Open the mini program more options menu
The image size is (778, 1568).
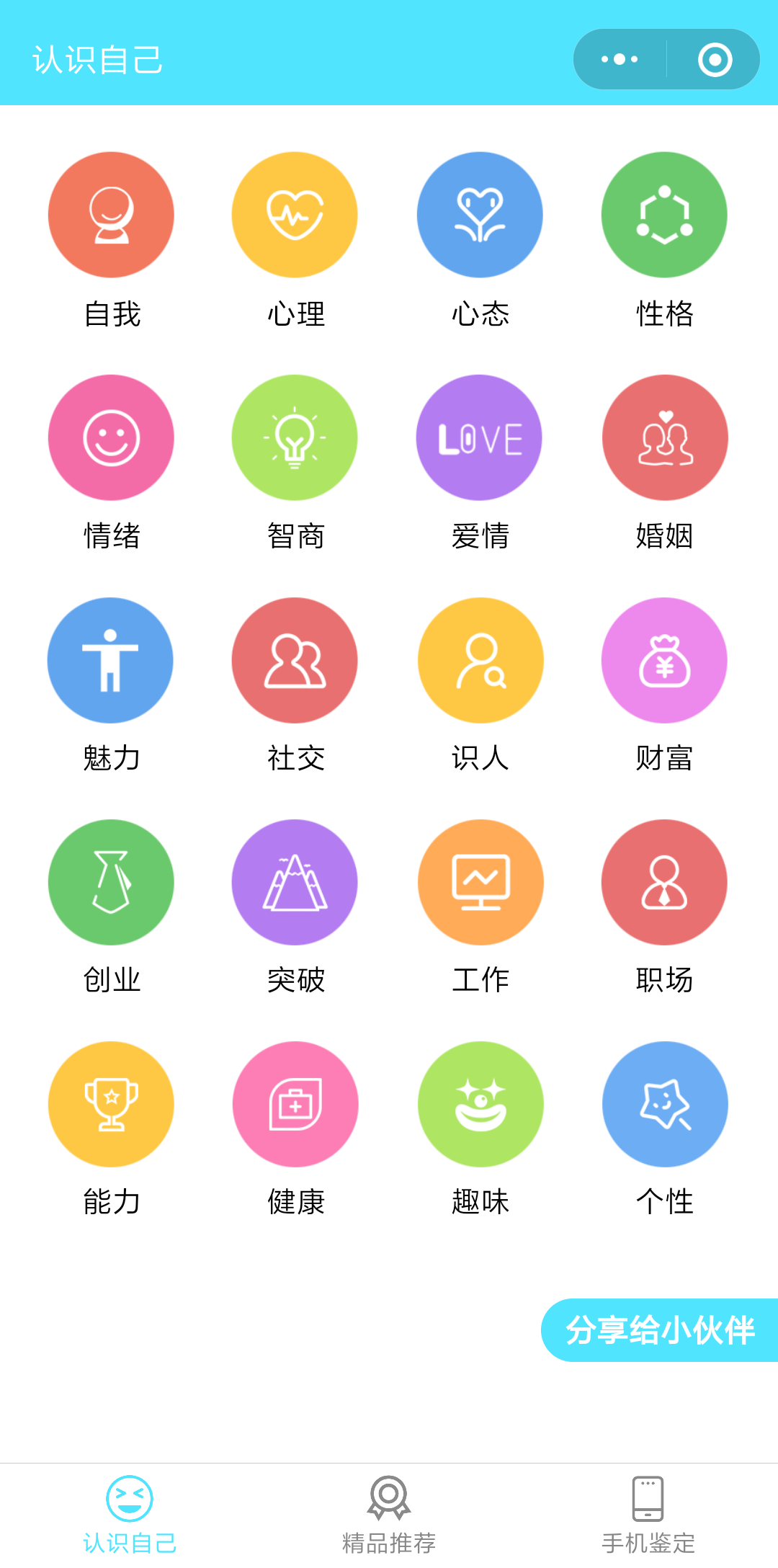pos(620,59)
